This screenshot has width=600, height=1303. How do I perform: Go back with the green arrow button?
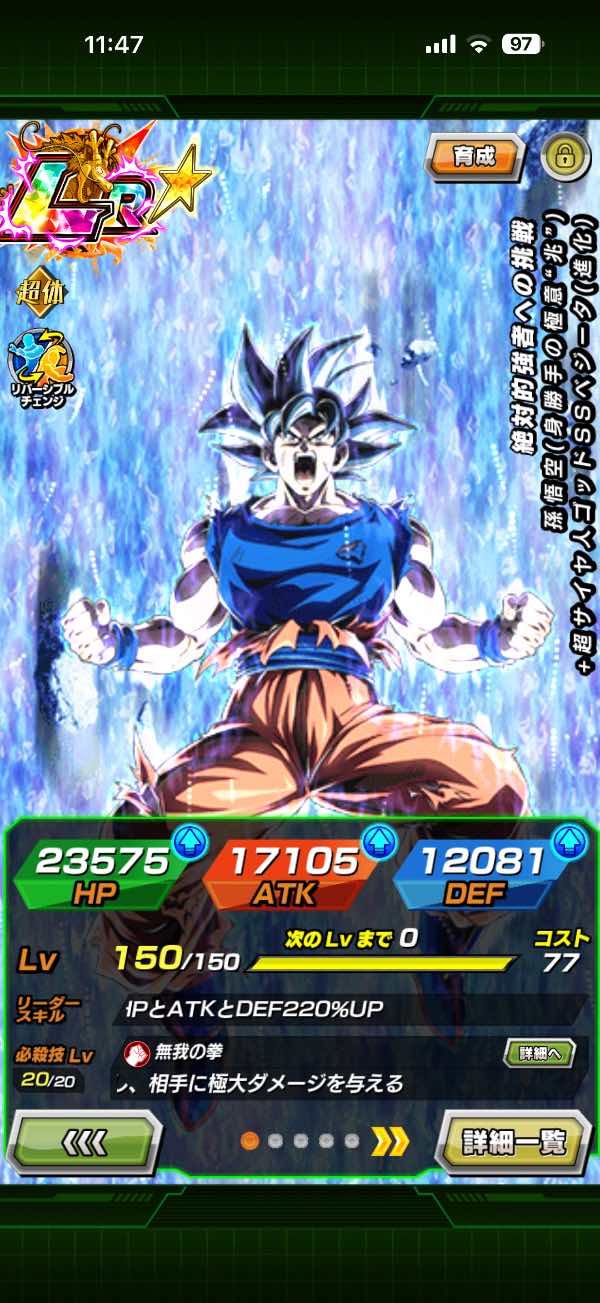(84, 1142)
